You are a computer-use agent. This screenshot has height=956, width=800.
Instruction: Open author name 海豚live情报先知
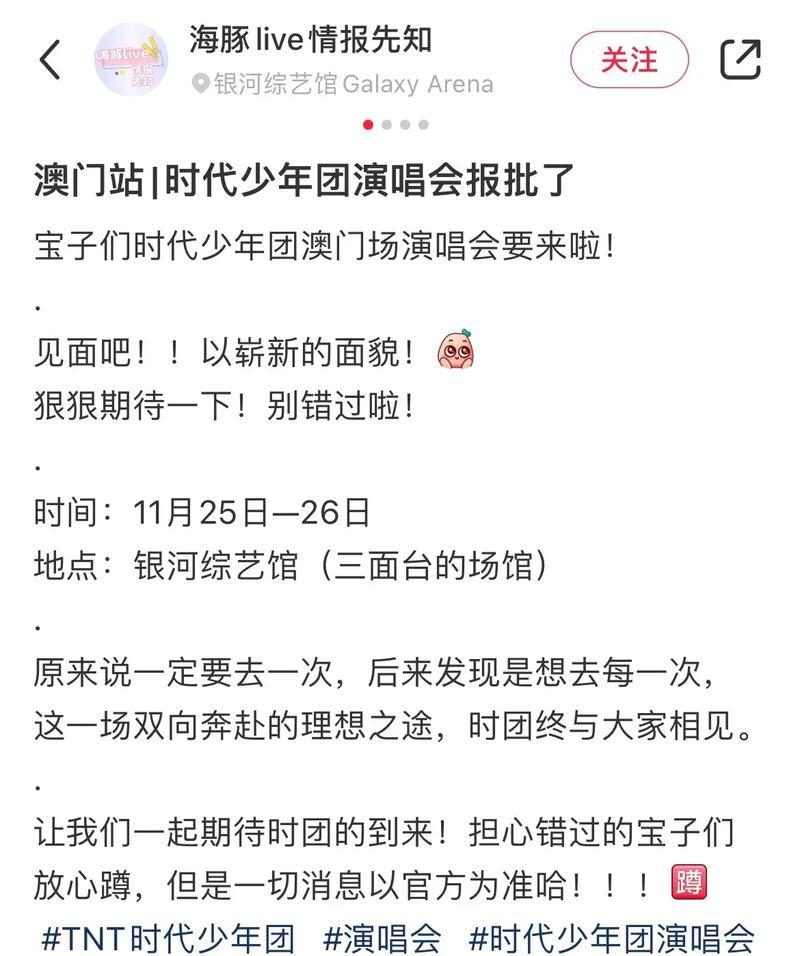(311, 40)
